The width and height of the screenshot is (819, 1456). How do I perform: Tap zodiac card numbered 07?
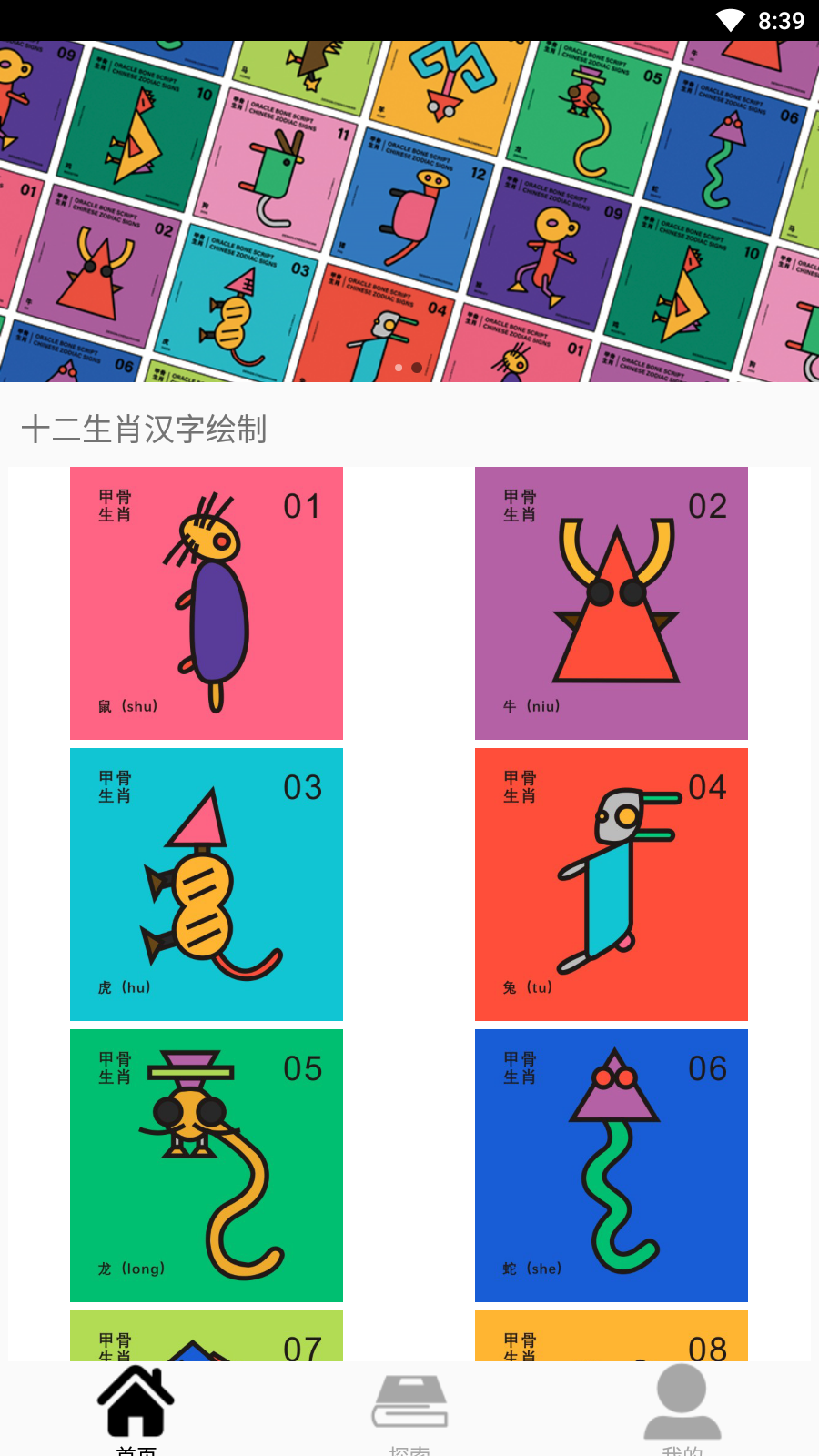tap(206, 1338)
